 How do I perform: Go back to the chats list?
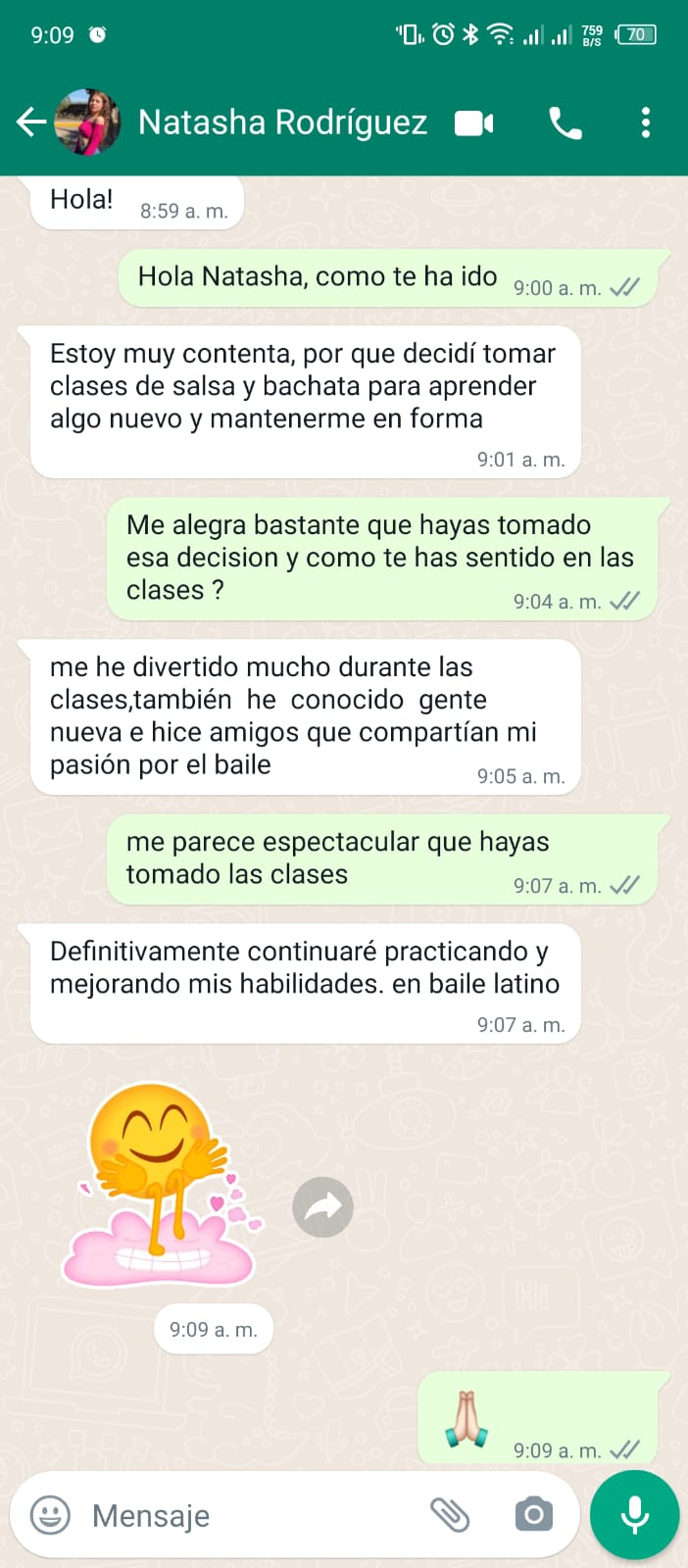click(x=31, y=122)
